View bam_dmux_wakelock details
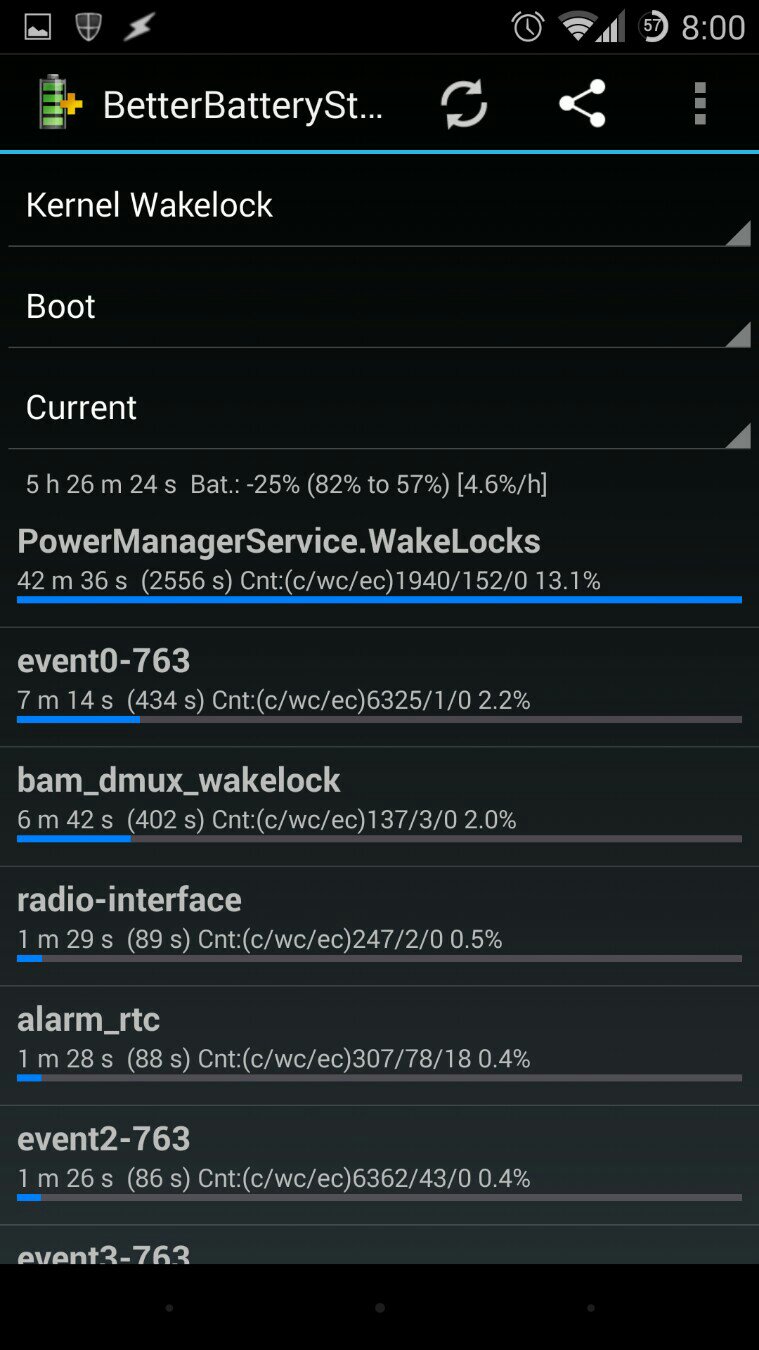Screen dimensions: 759x1350 coord(379,807)
